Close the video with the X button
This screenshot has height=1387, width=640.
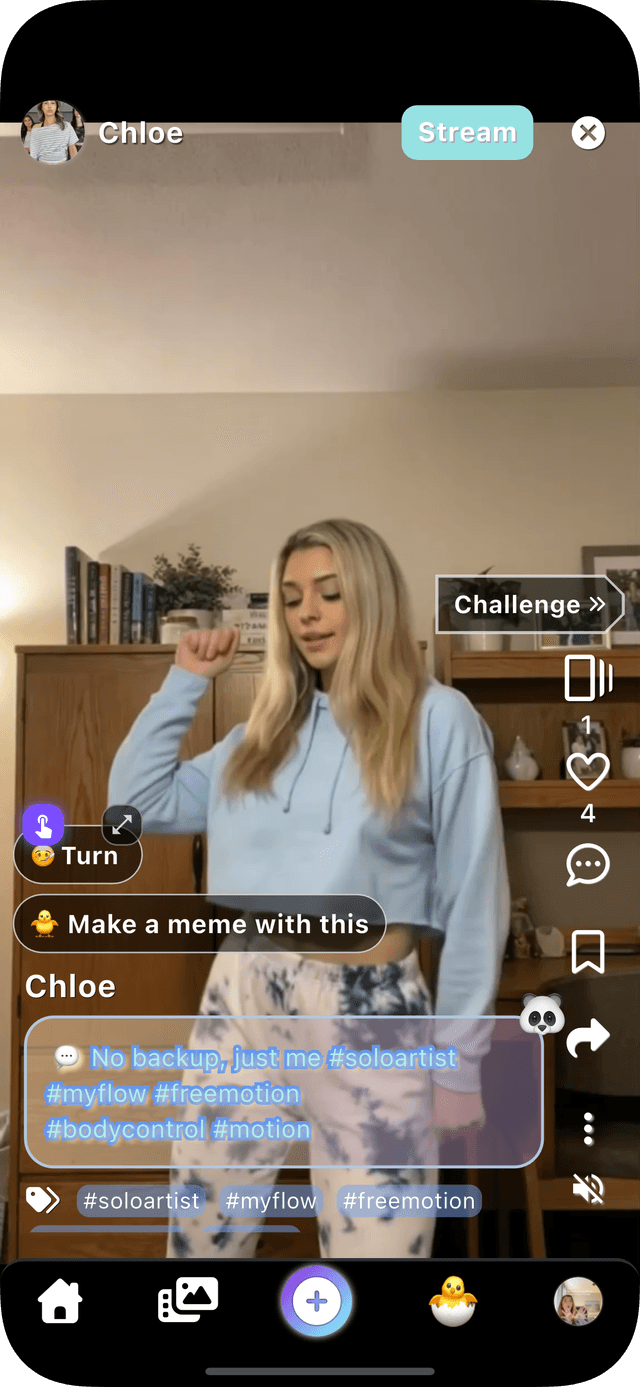[x=588, y=133]
